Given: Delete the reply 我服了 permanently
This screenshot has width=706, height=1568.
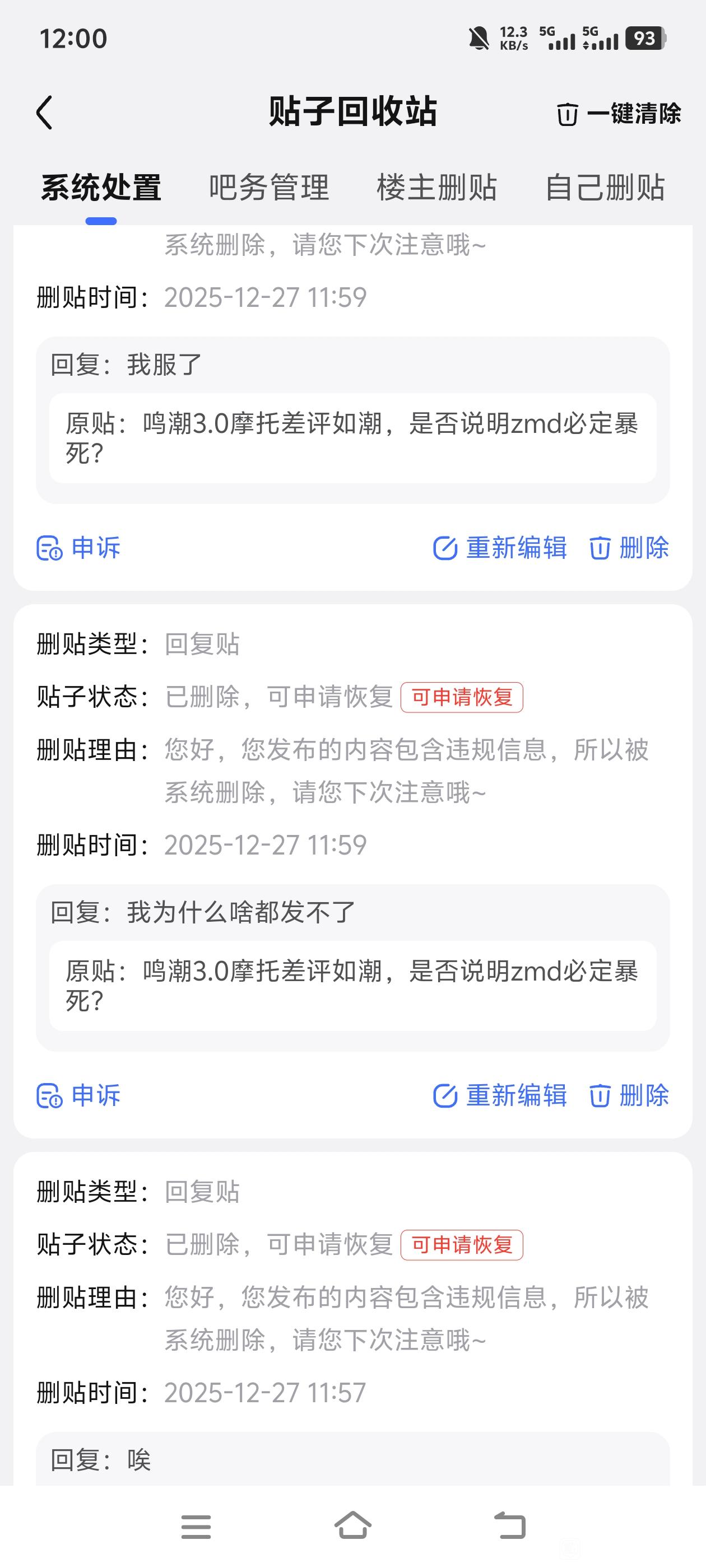Looking at the screenshot, I should coord(629,548).
